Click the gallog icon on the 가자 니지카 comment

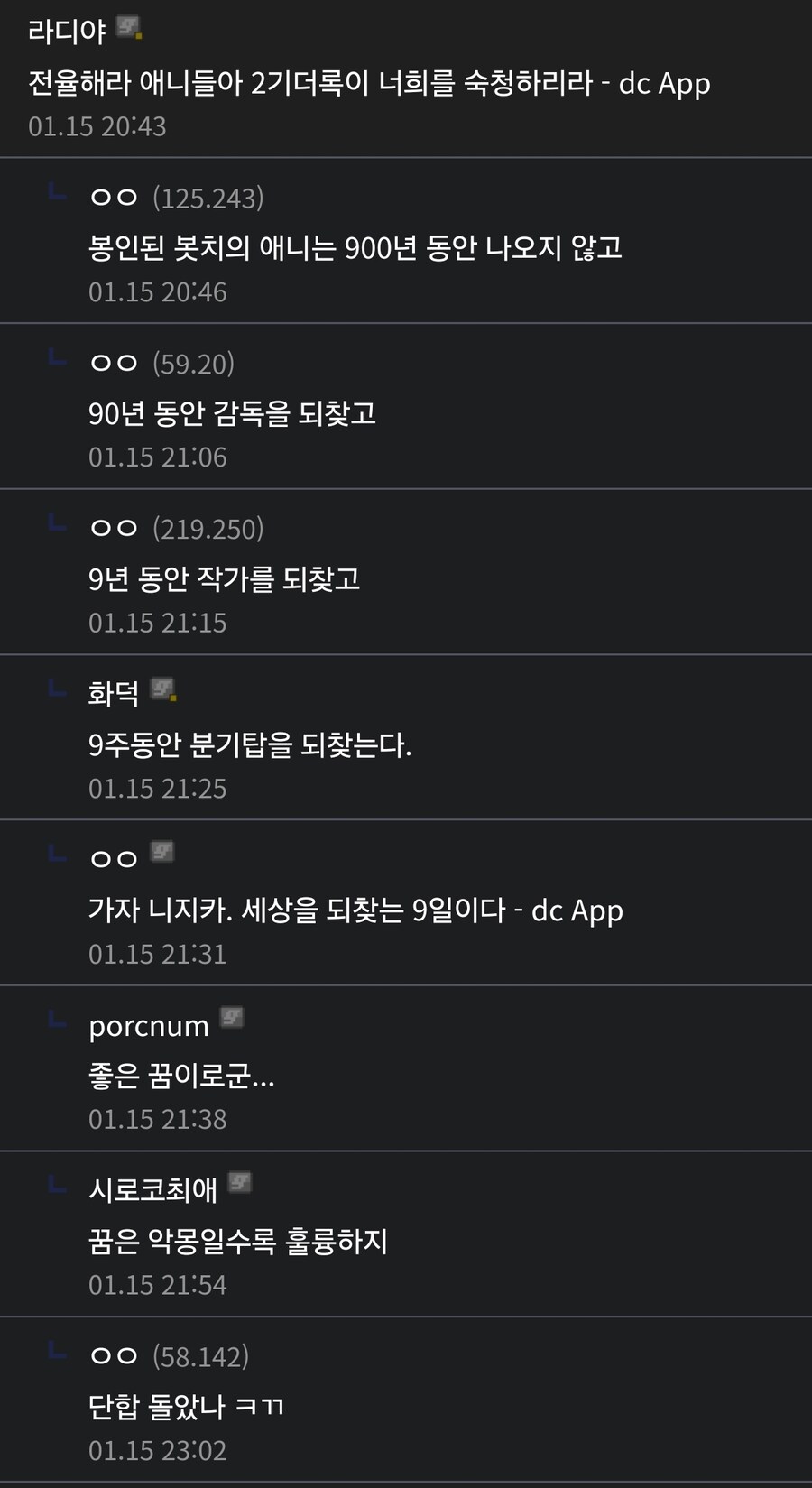(162, 852)
